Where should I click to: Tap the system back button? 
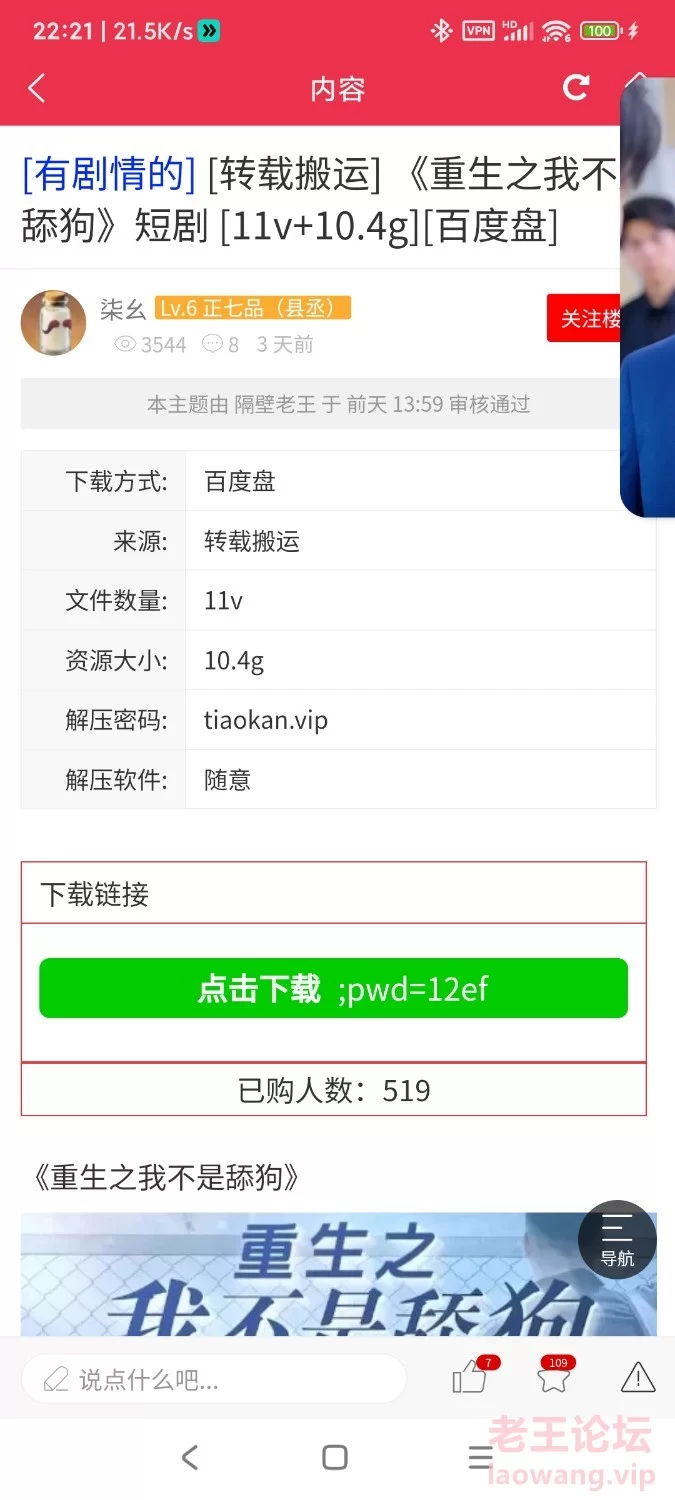tap(190, 1458)
